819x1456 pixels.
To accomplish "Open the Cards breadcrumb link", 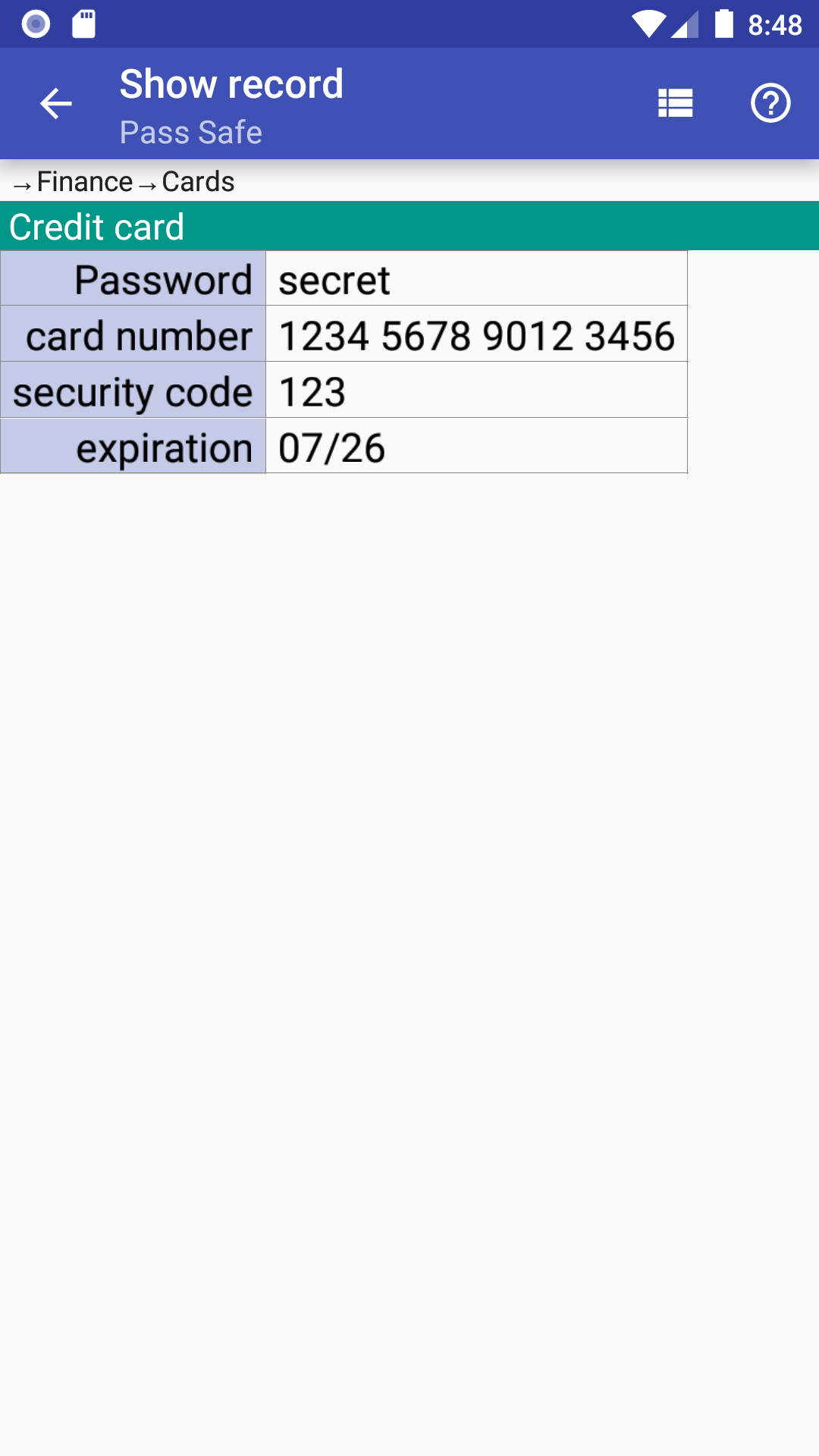I will pyautogui.click(x=198, y=181).
